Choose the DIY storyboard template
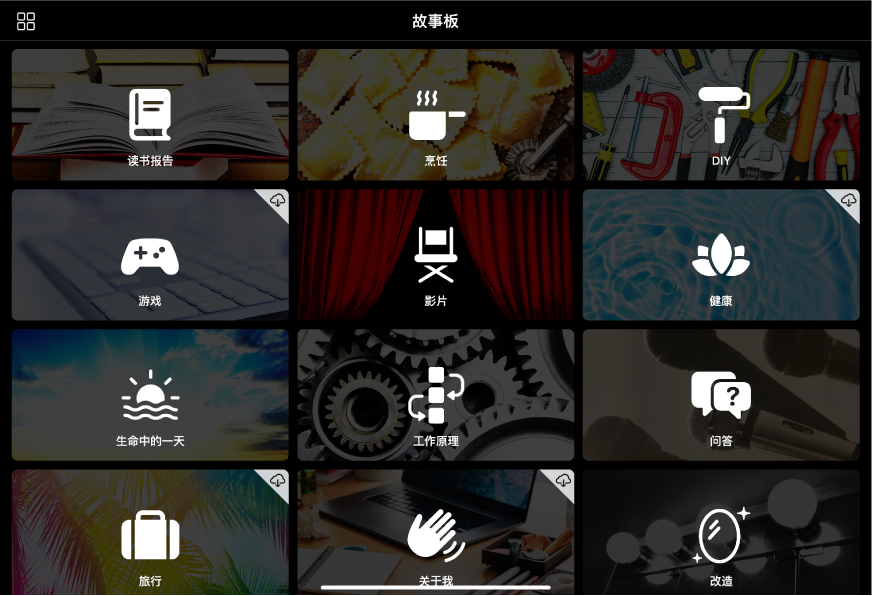The image size is (872, 596). [721, 115]
